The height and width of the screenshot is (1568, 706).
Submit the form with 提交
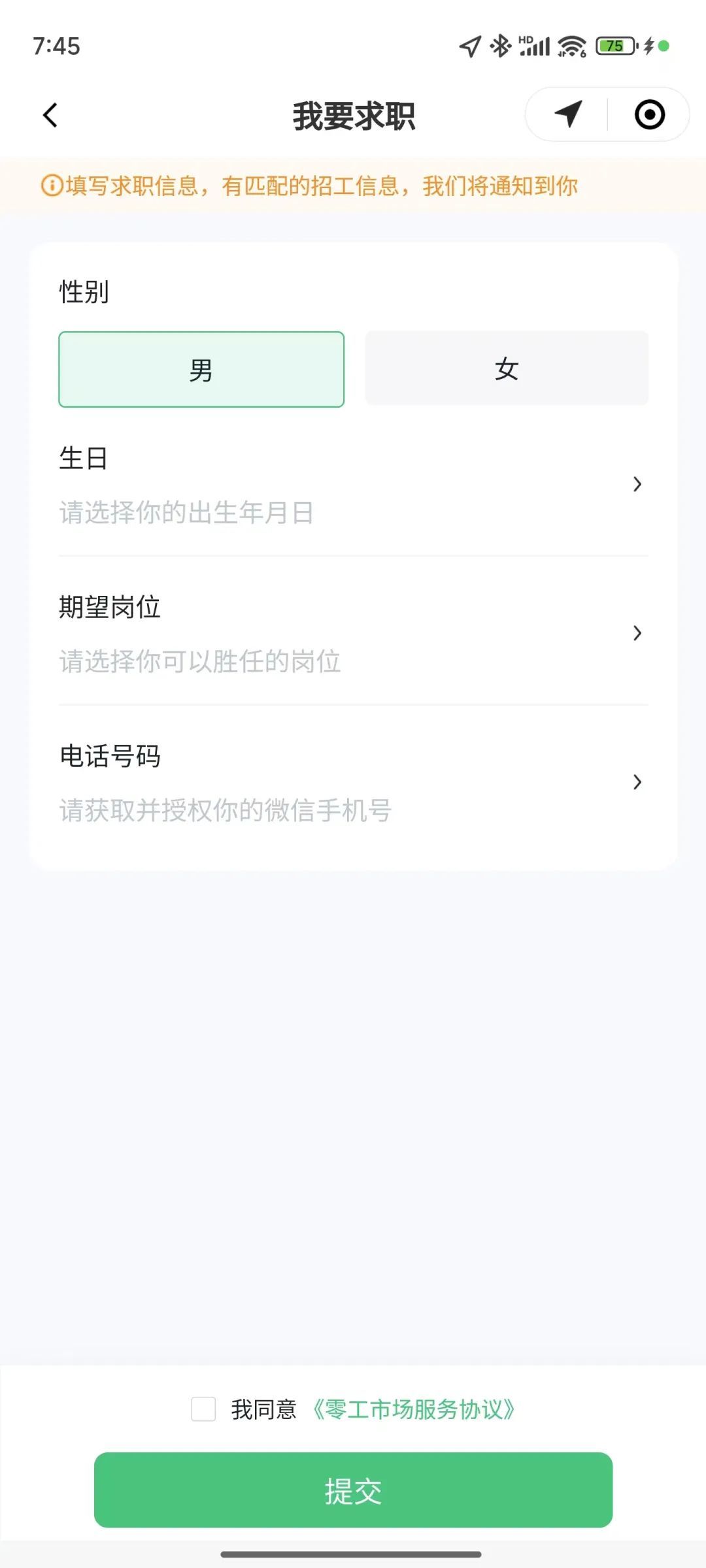tap(353, 1490)
